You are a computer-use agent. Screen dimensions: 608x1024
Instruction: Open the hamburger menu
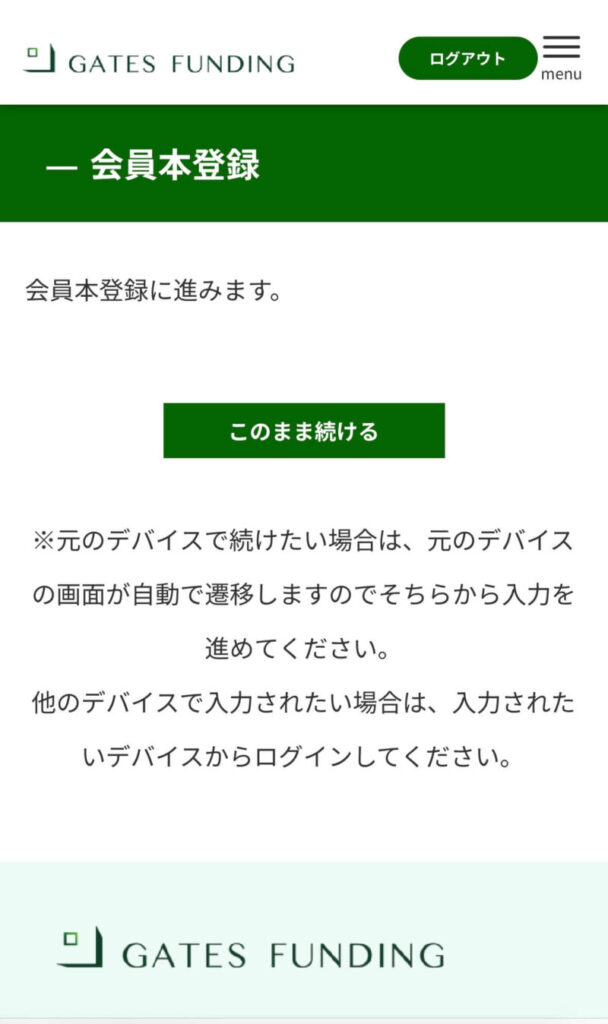pos(561,57)
